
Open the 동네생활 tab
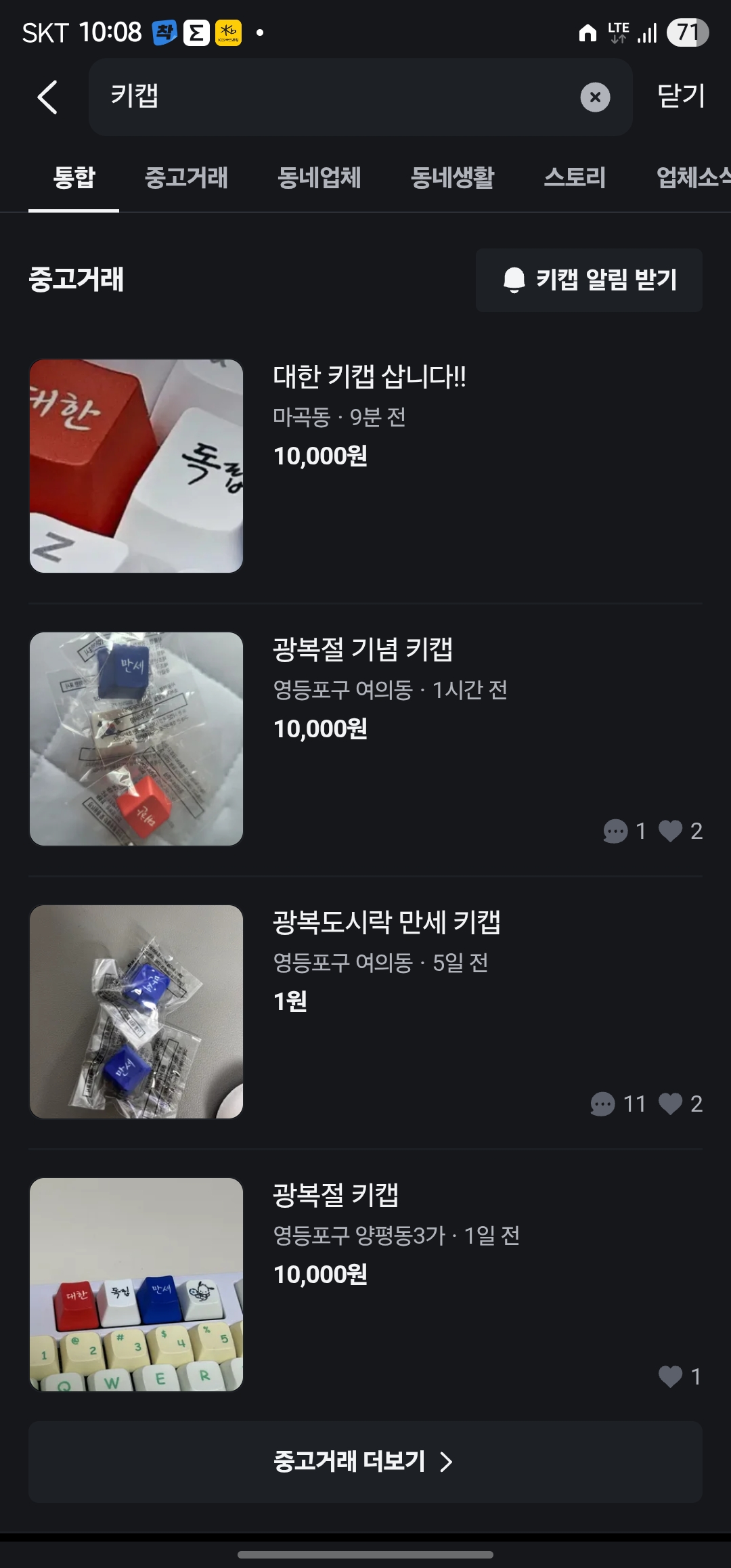click(452, 178)
